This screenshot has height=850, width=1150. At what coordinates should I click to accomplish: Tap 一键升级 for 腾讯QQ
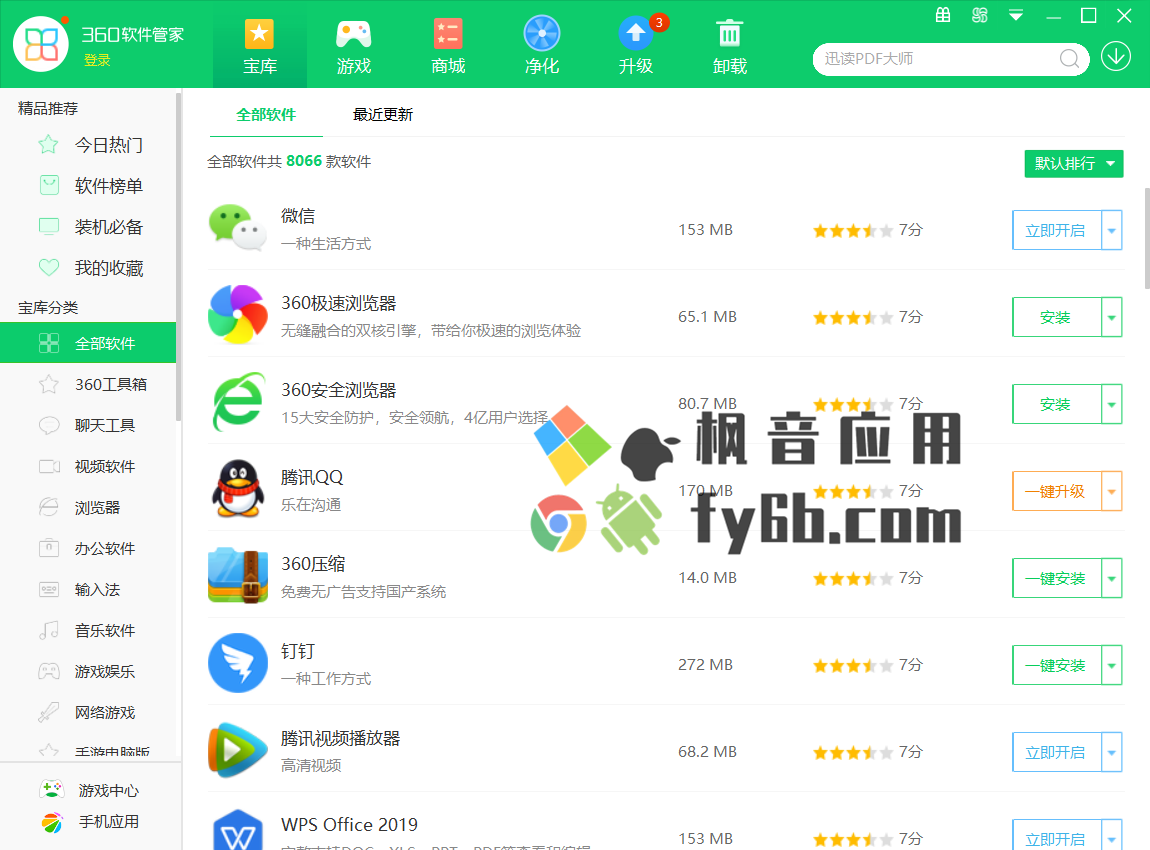tap(1055, 491)
